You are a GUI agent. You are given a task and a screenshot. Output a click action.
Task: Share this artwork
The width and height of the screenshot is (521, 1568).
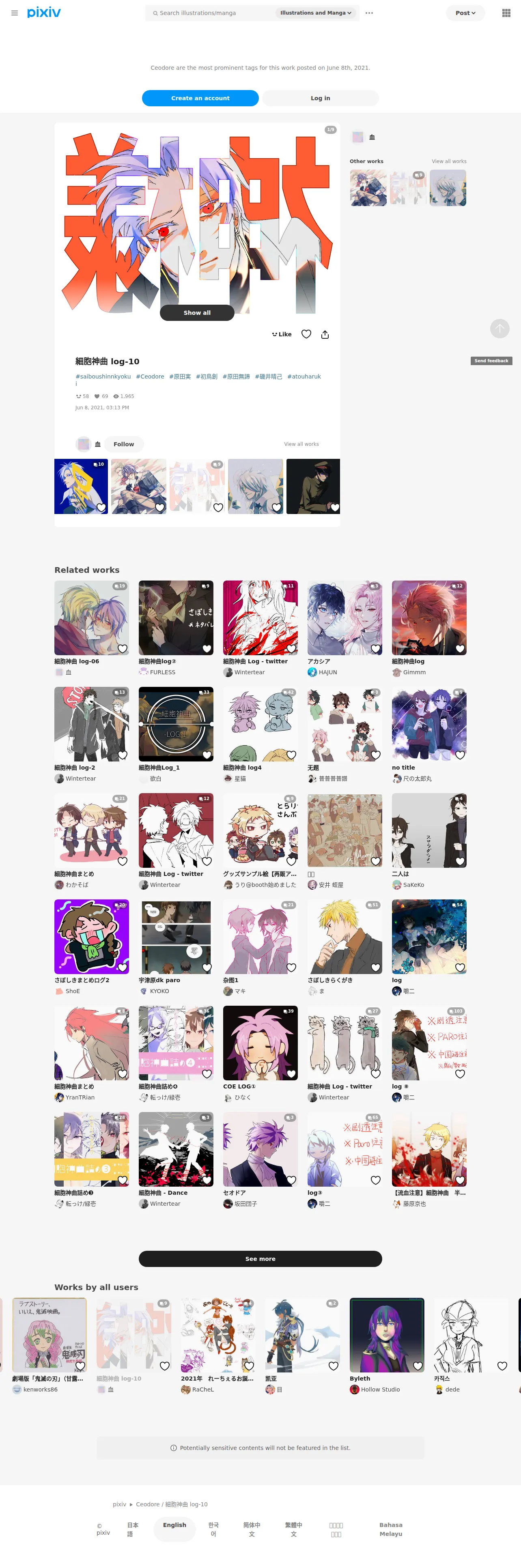[x=325, y=334]
